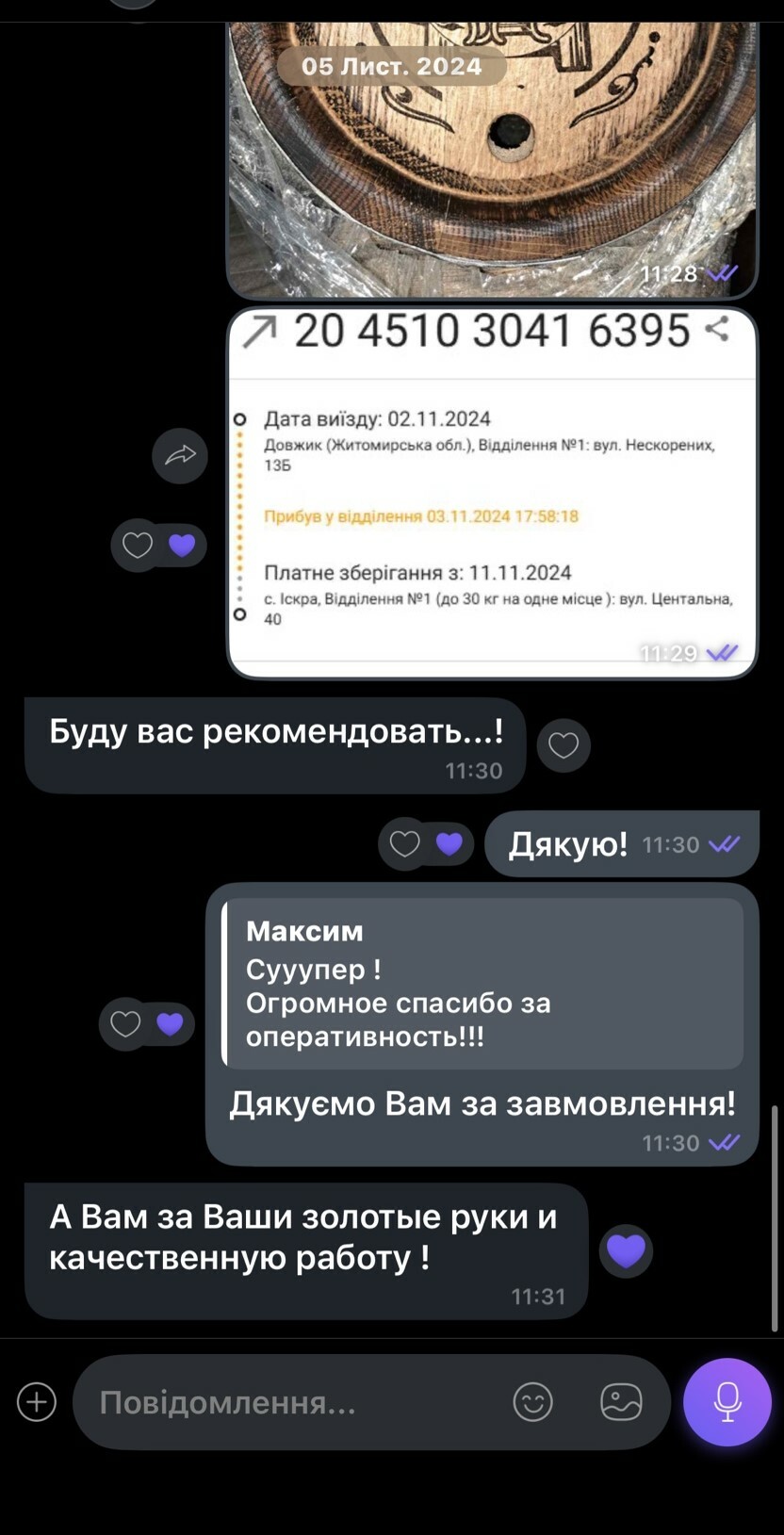Record a voice message
This screenshot has height=1535, width=784.
(x=727, y=1402)
